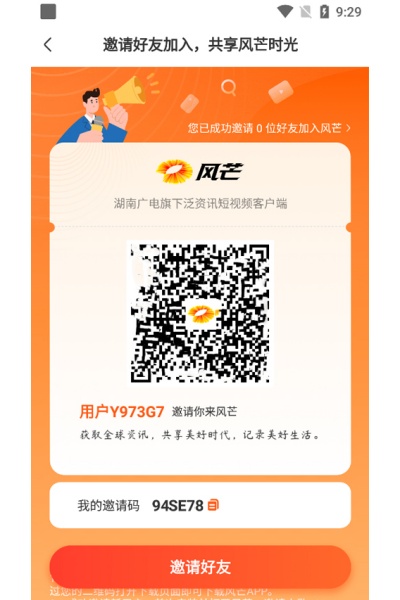Copy invitation code 94SE78
The height and width of the screenshot is (600, 400).
pyautogui.click(x=213, y=505)
